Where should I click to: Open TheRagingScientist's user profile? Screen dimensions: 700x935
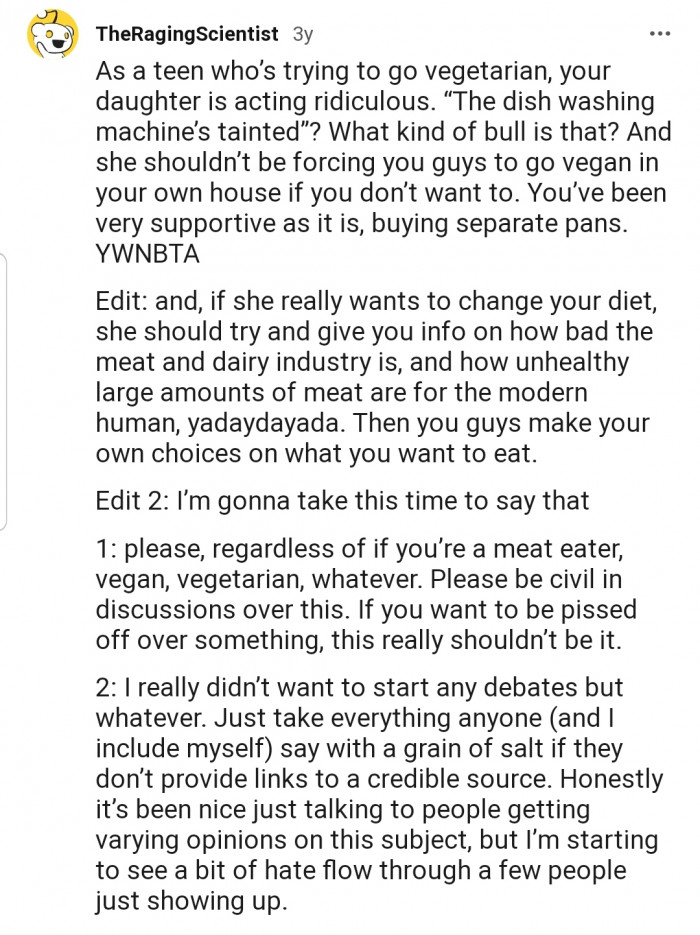click(x=186, y=34)
